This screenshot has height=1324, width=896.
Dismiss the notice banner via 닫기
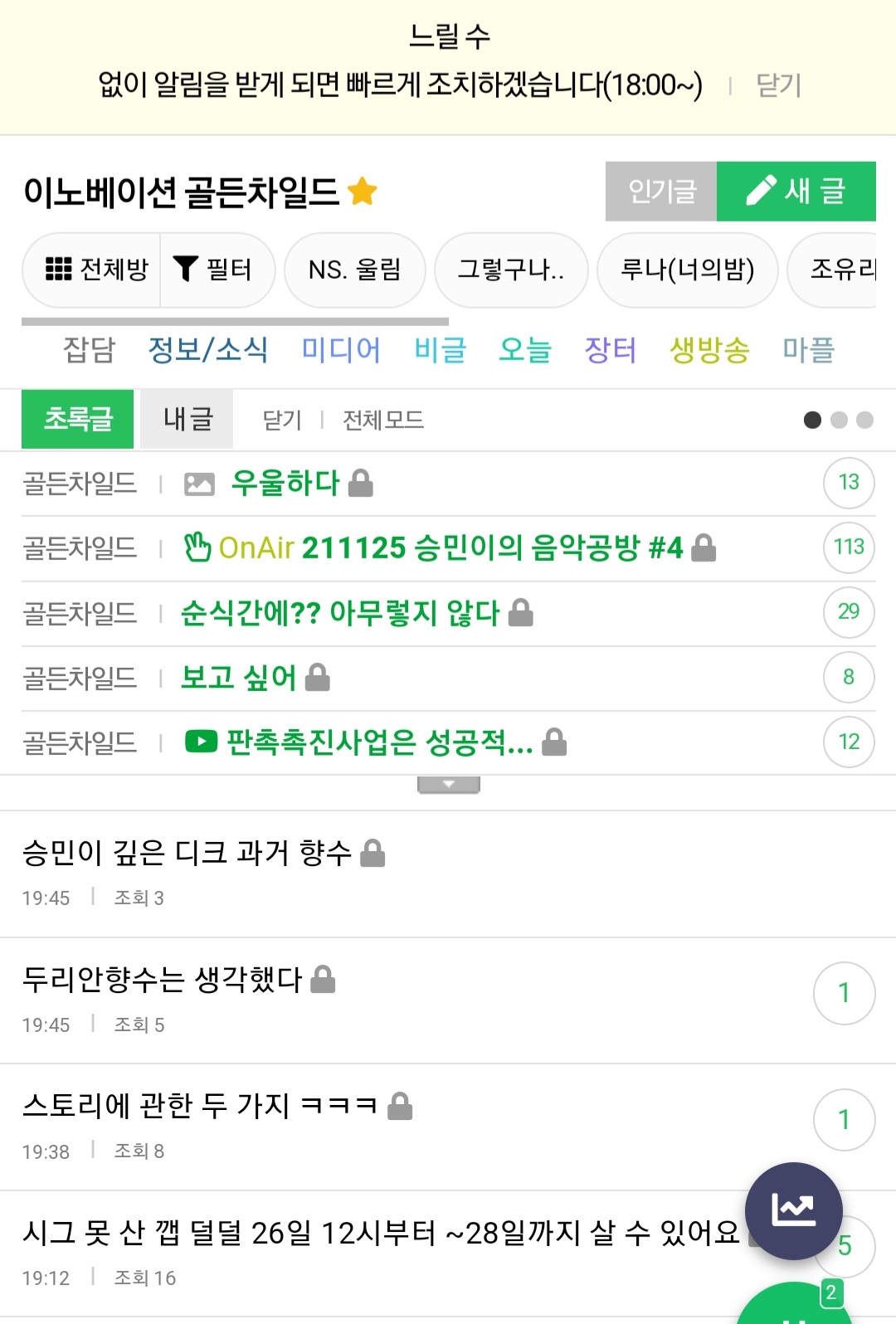coord(777,85)
